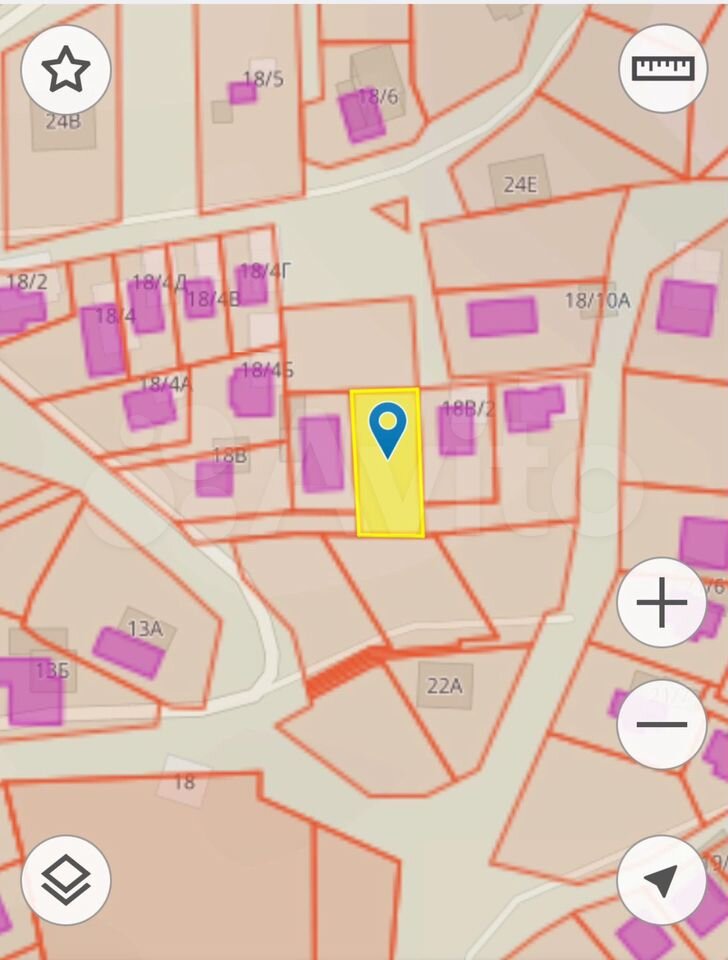This screenshot has width=728, height=960.
Task: Add this place to favorites with the star
Action: click(x=66, y=69)
